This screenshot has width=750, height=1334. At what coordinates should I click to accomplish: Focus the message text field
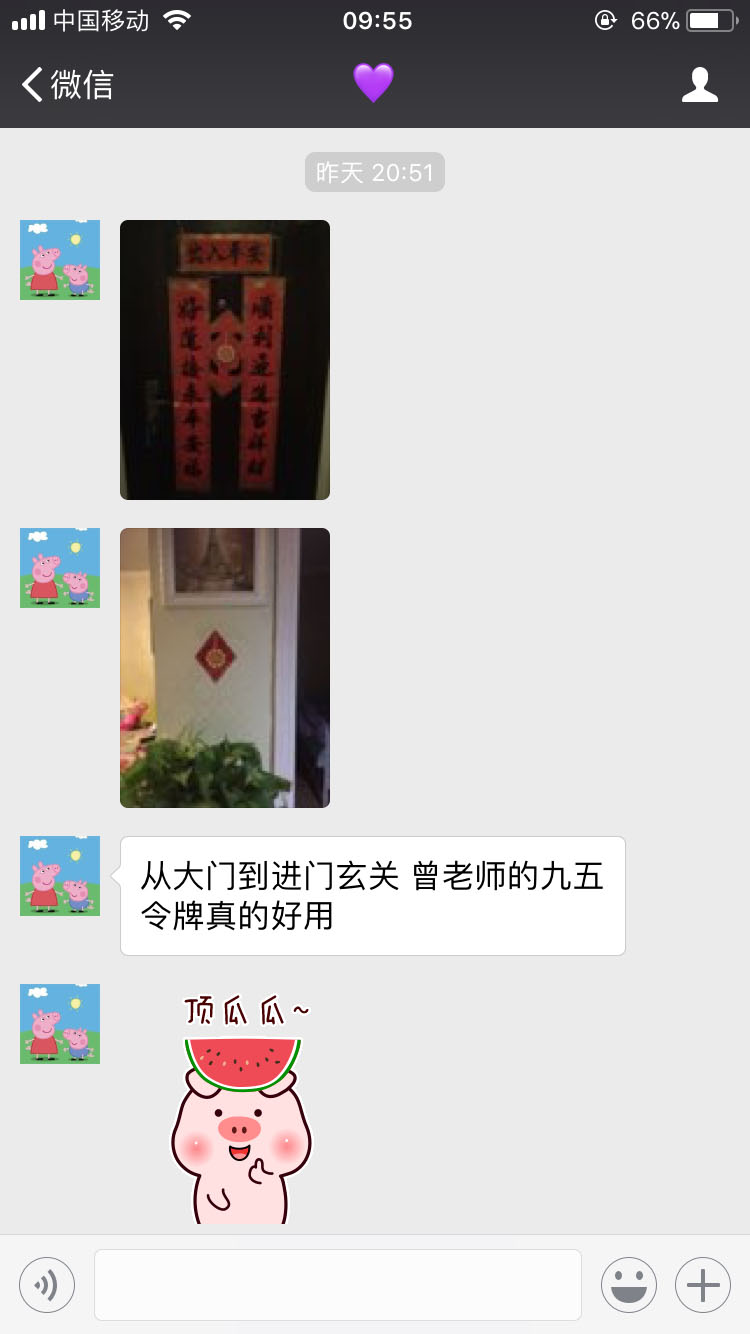tap(338, 1284)
